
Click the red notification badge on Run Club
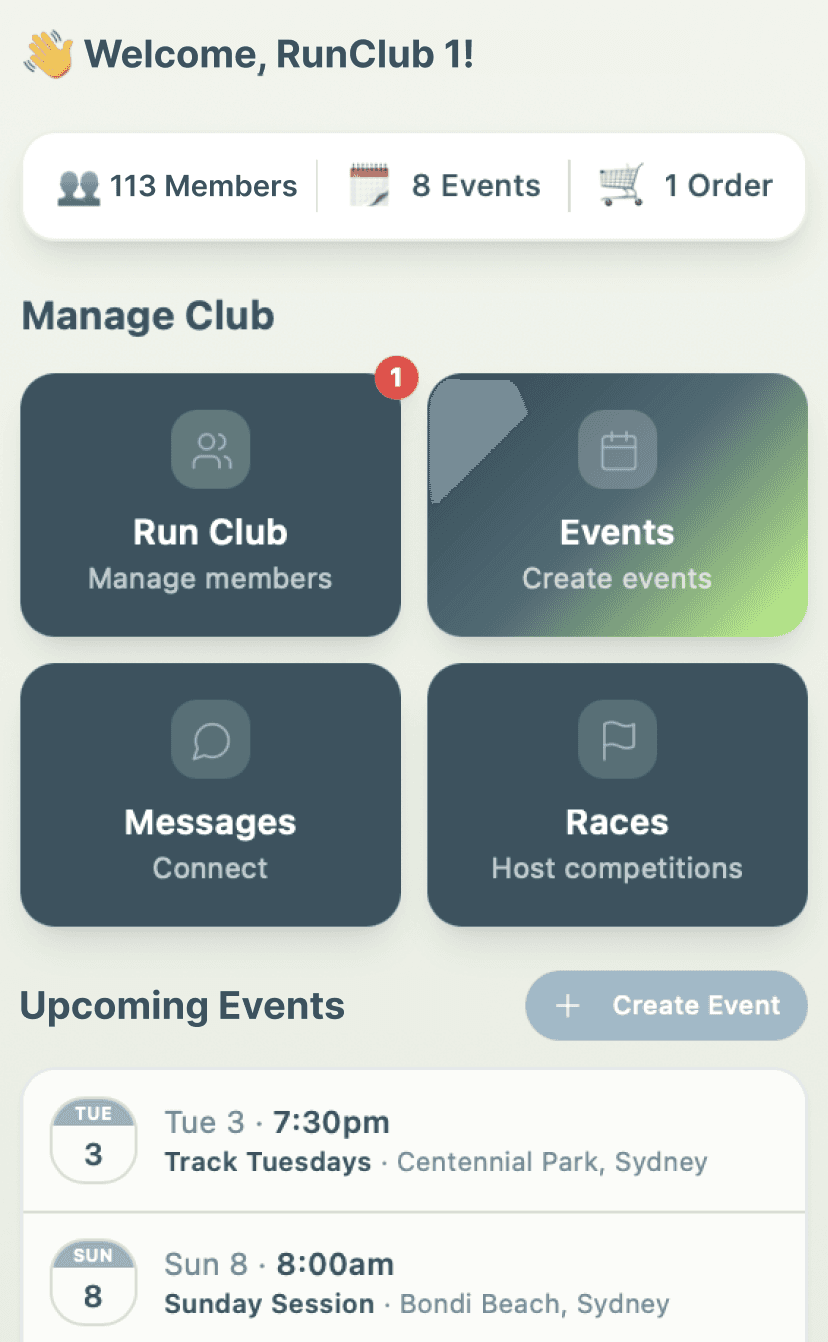click(396, 378)
